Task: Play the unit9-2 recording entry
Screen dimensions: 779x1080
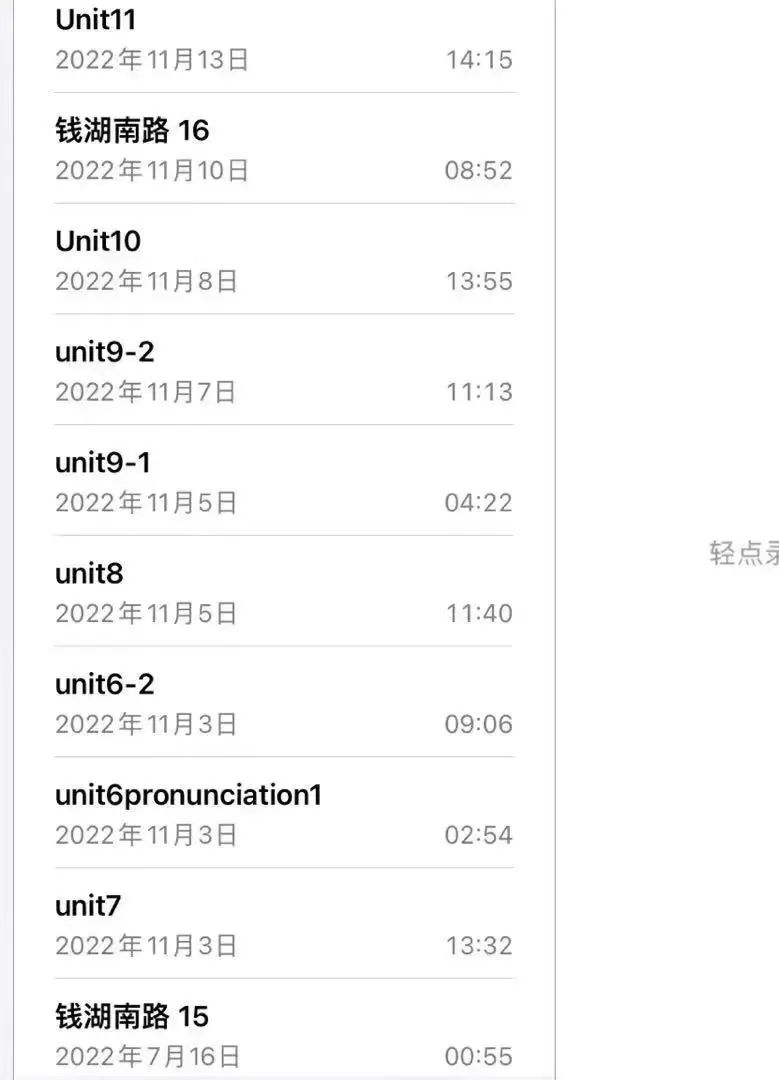Action: 283,371
